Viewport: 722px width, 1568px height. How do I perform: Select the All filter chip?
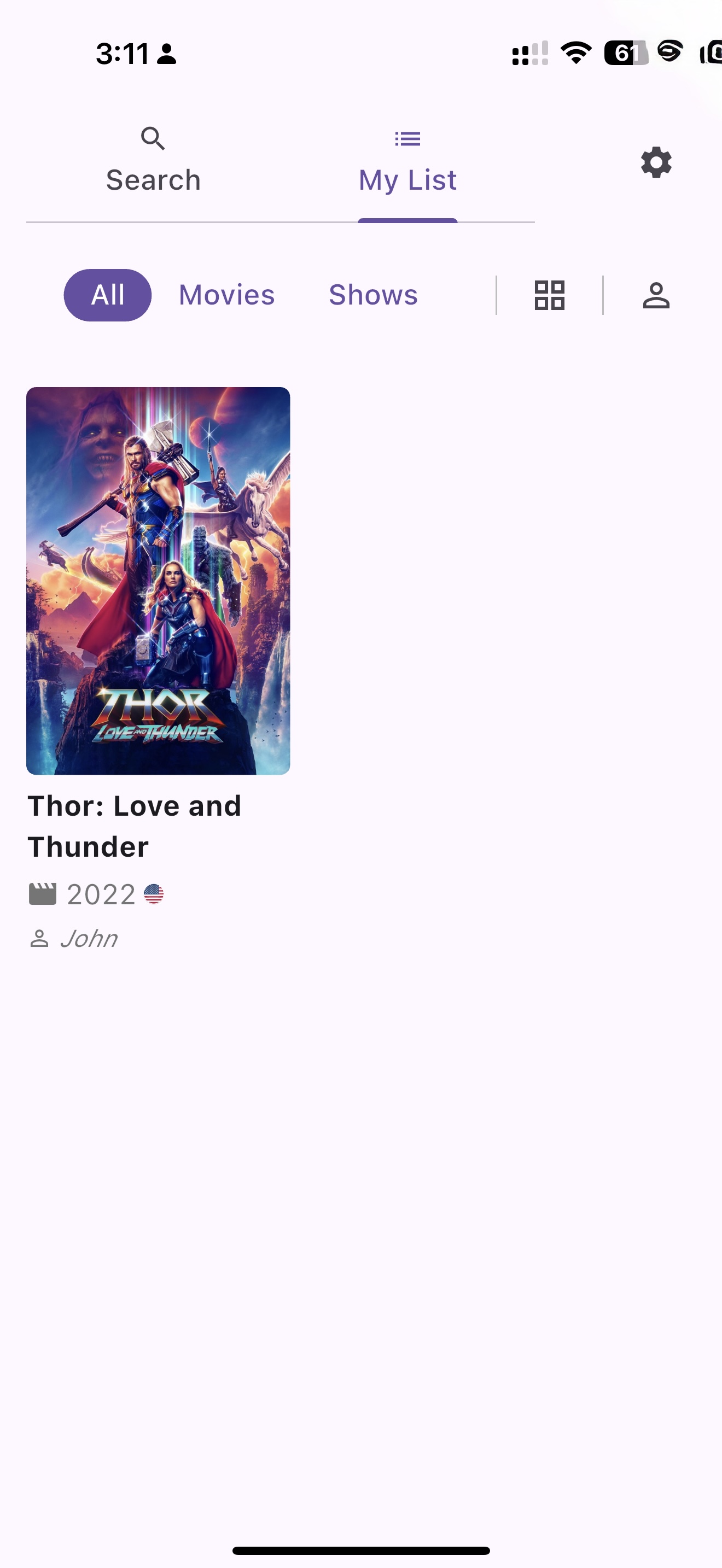pos(108,295)
